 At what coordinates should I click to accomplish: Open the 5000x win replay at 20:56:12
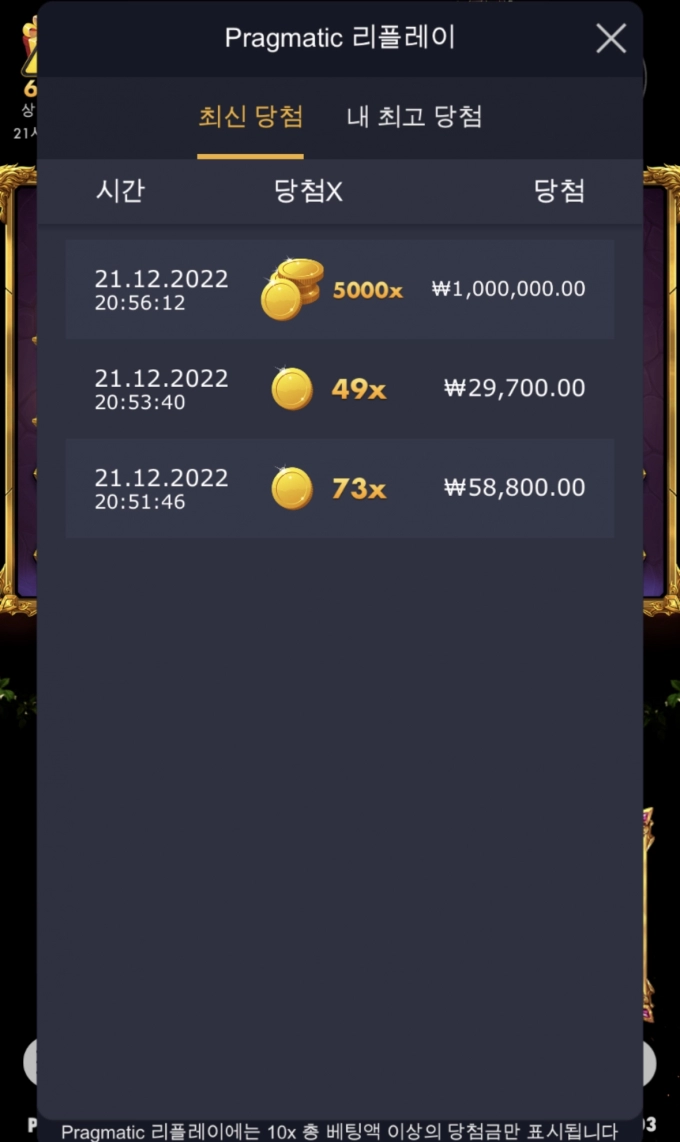pyautogui.click(x=340, y=289)
